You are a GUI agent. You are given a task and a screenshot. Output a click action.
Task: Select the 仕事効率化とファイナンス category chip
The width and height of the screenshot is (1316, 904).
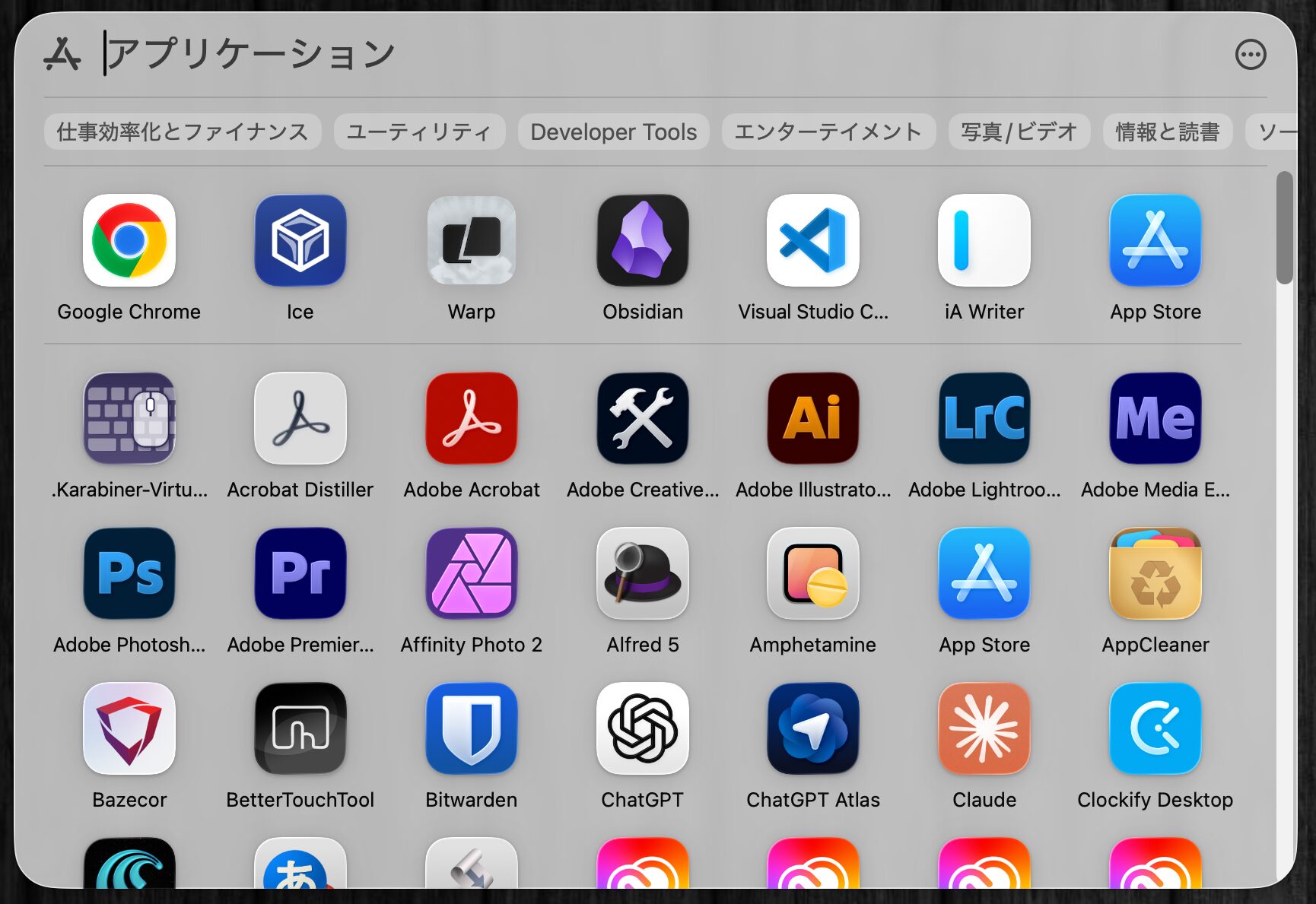pyautogui.click(x=183, y=132)
